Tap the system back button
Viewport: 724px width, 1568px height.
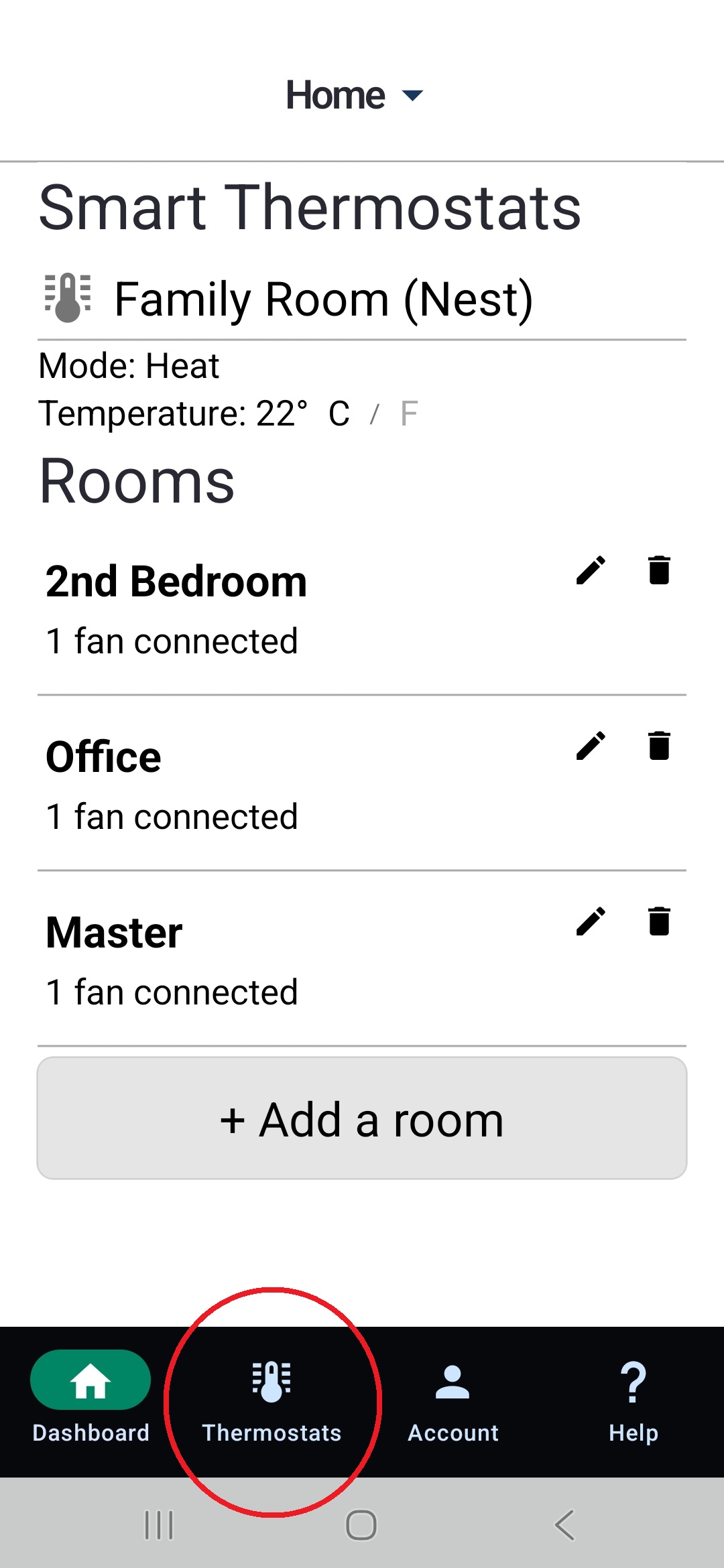coord(564,1526)
